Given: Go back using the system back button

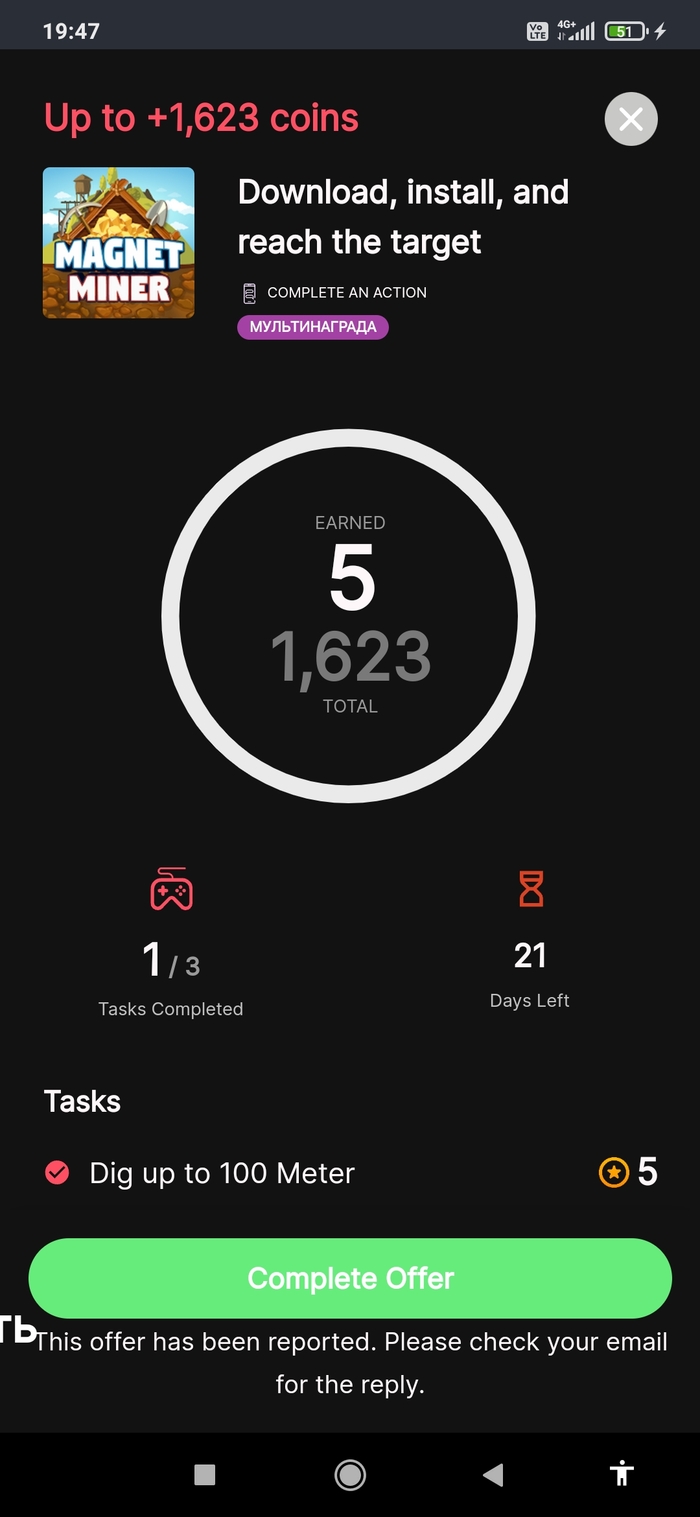Looking at the screenshot, I should coord(492,1474).
